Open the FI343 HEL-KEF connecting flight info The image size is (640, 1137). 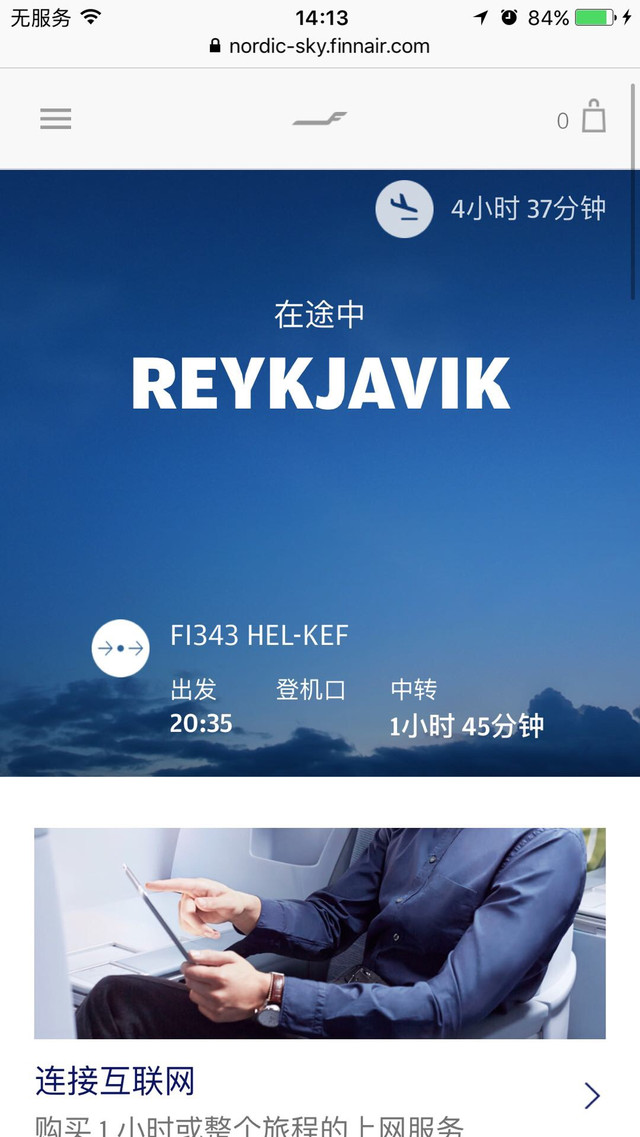click(x=259, y=636)
